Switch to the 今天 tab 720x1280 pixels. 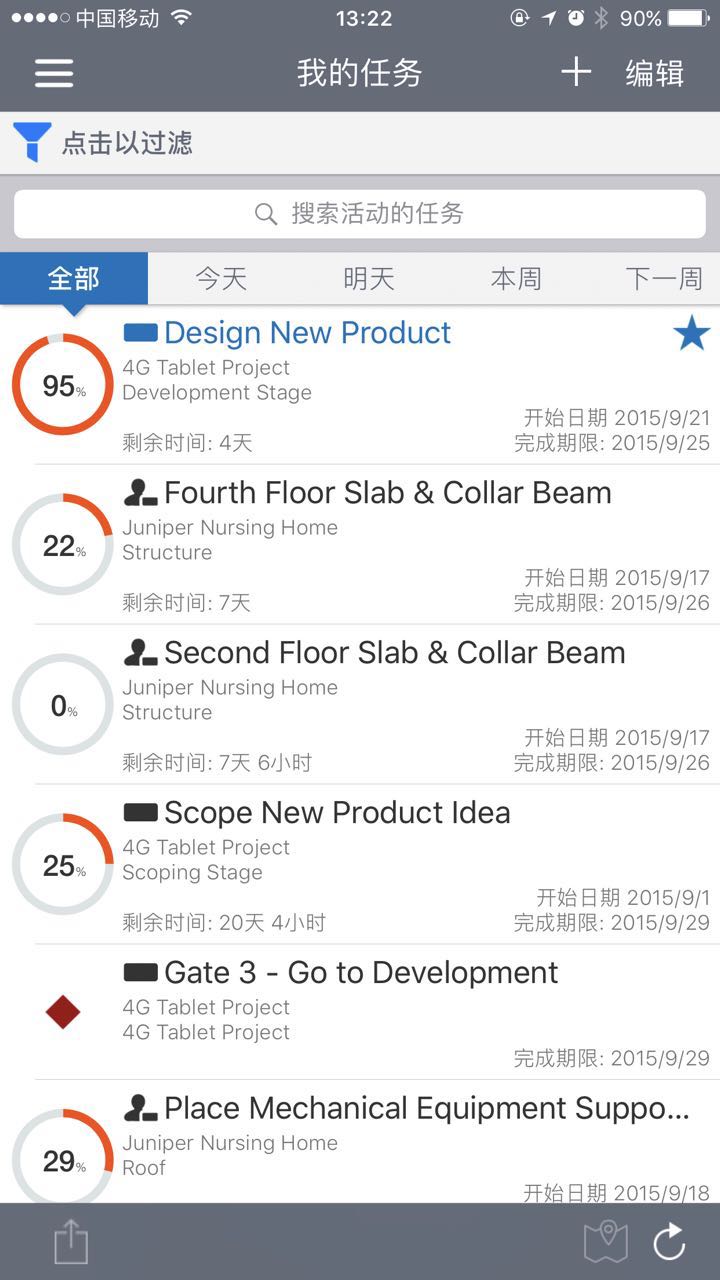pos(221,278)
